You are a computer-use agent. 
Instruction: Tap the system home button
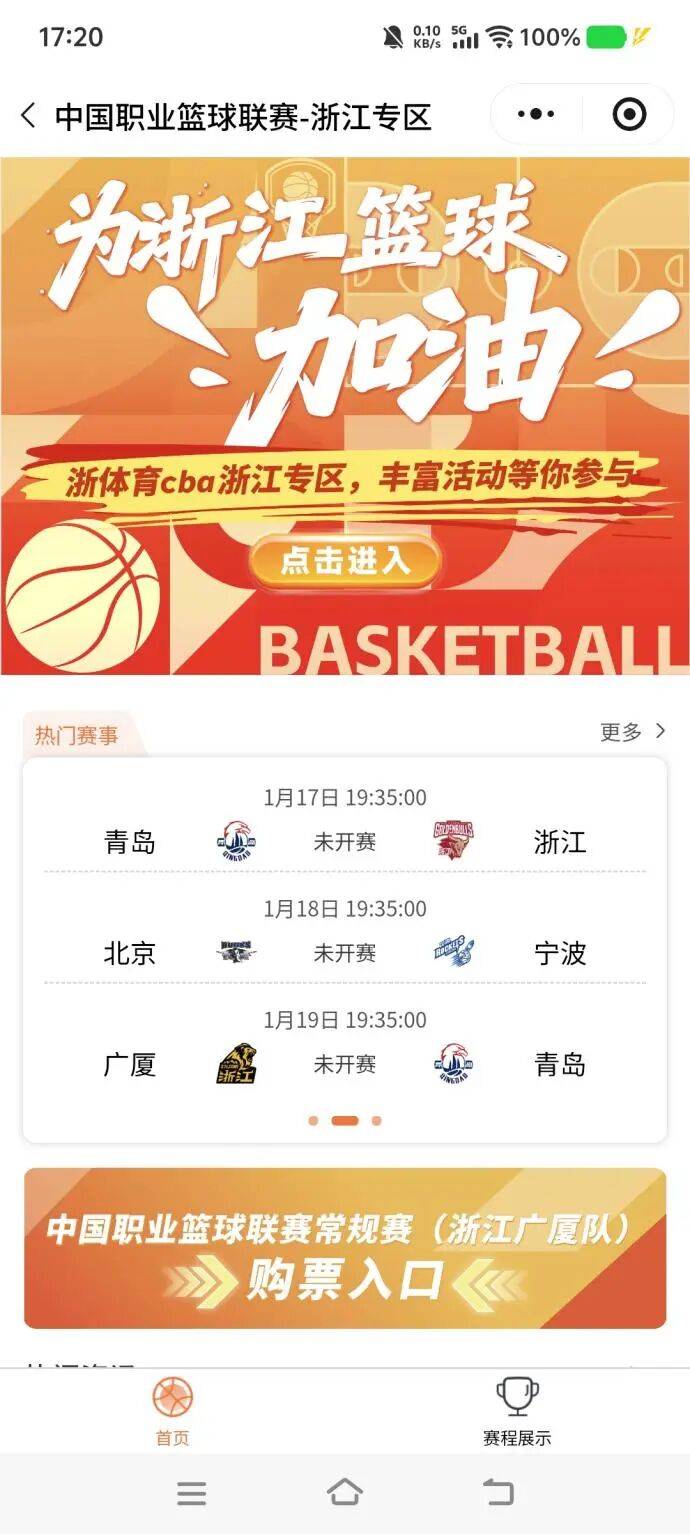(x=344, y=1493)
